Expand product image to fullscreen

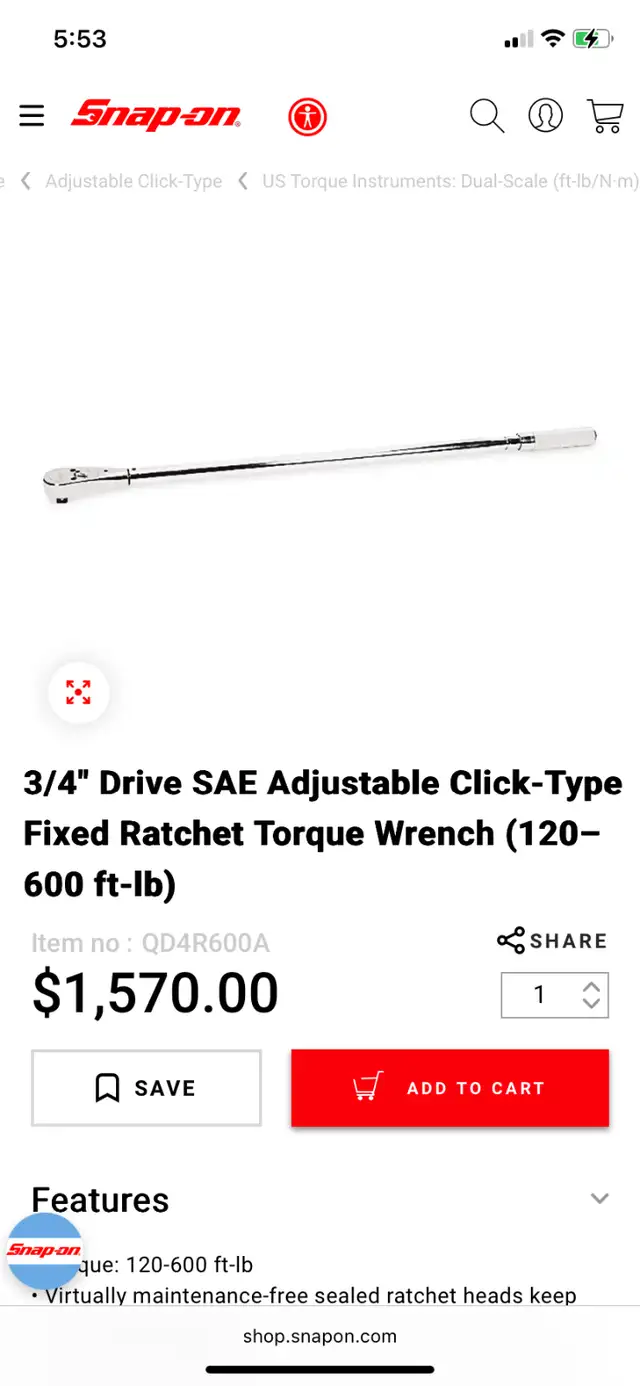coord(78,691)
